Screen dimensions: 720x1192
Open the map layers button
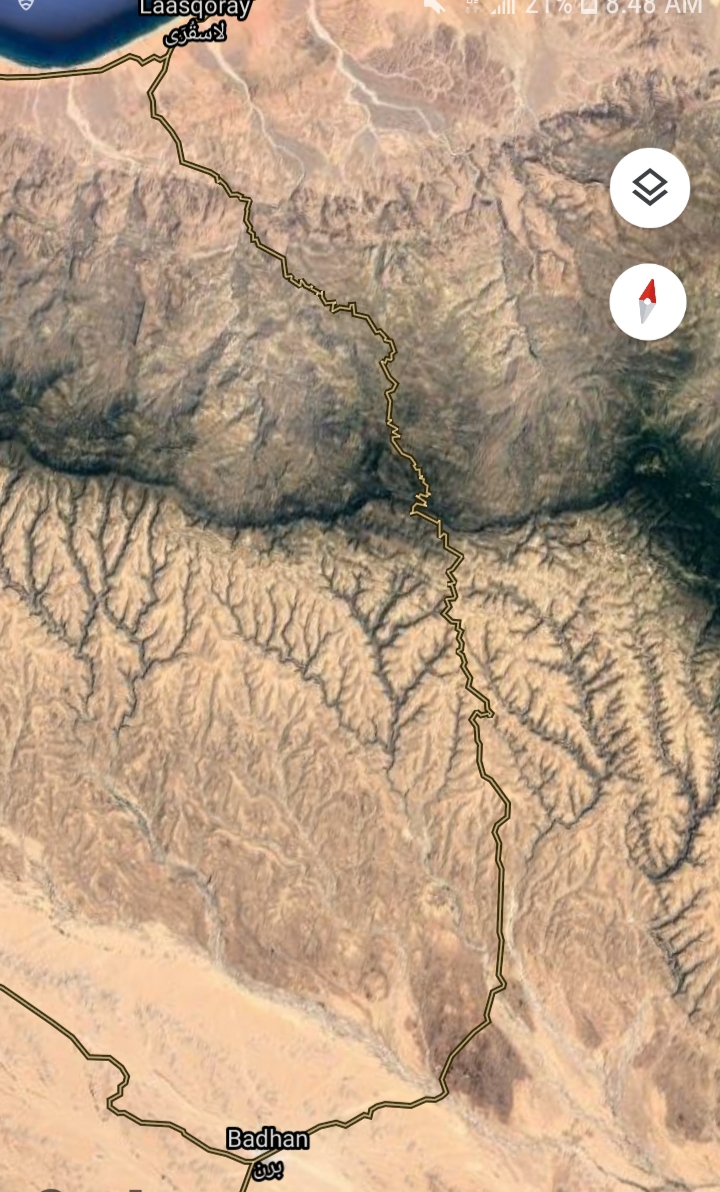pos(650,188)
